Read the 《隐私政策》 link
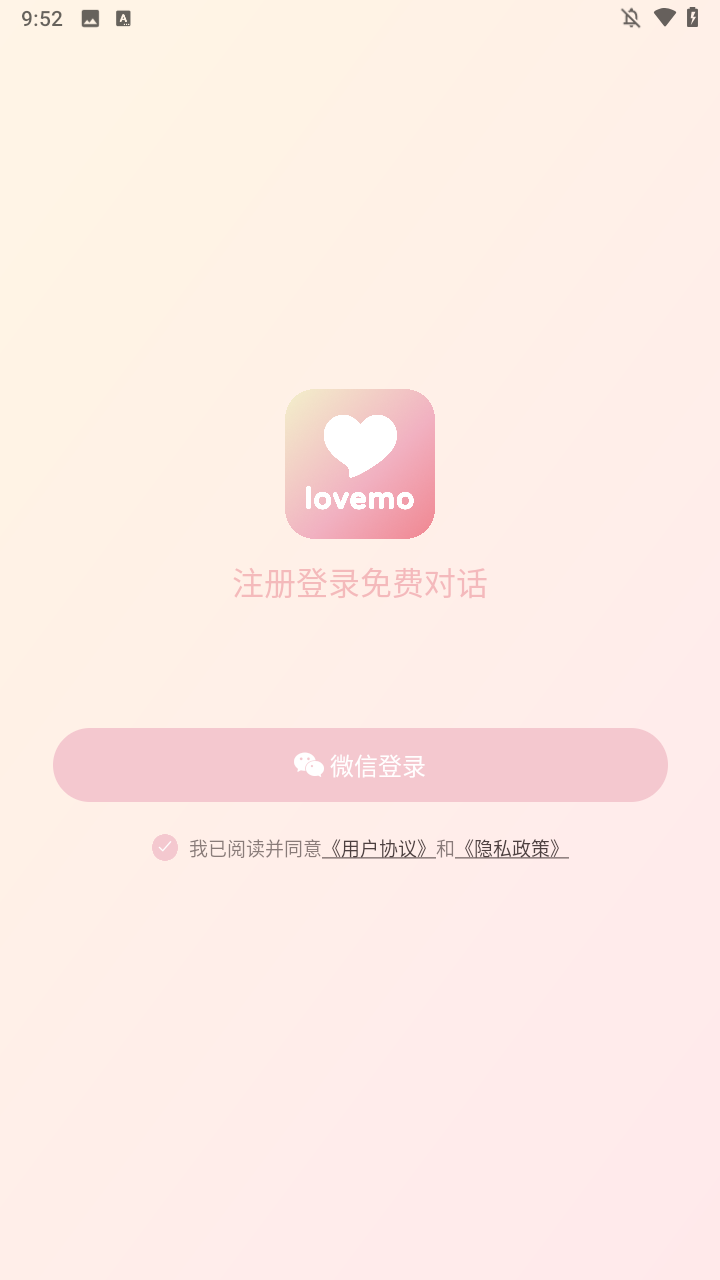Image resolution: width=720 pixels, height=1280 pixels. pyautogui.click(x=511, y=849)
